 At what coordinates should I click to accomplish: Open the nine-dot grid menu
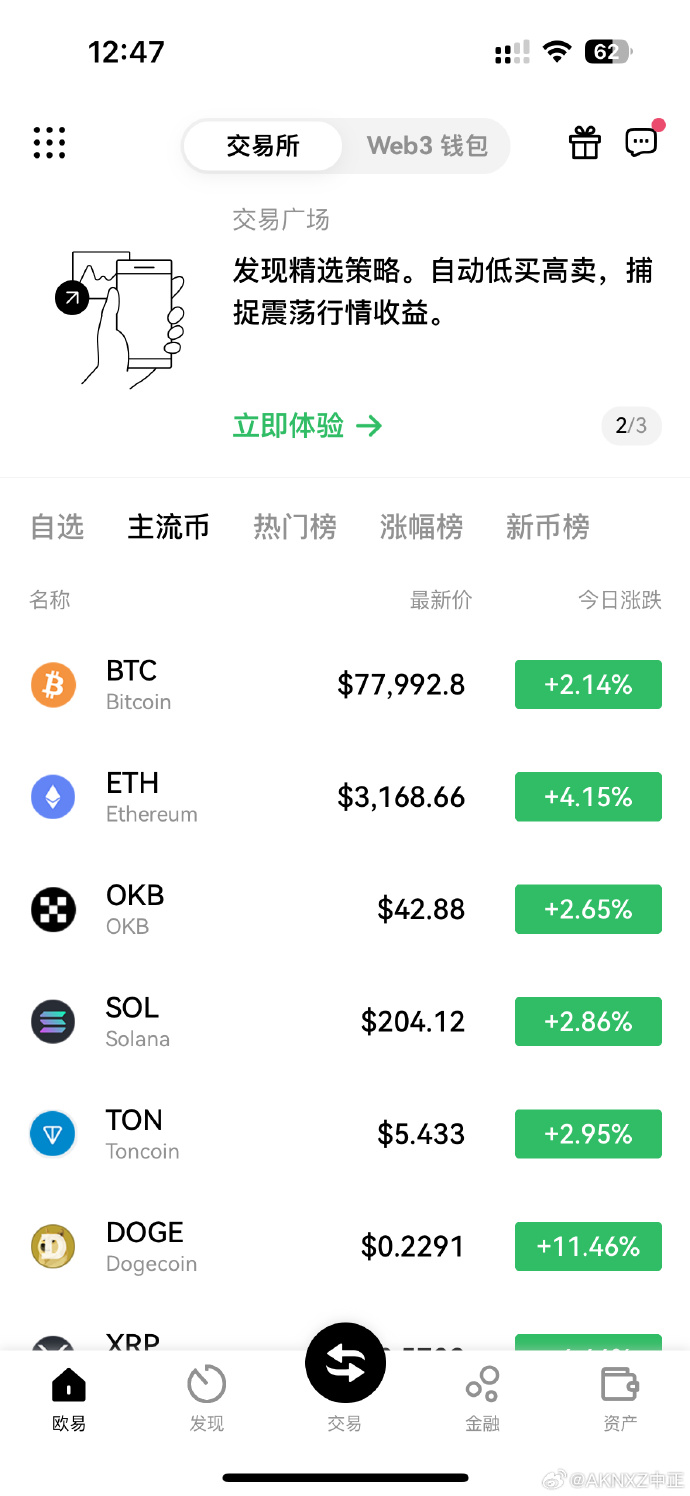click(49, 143)
